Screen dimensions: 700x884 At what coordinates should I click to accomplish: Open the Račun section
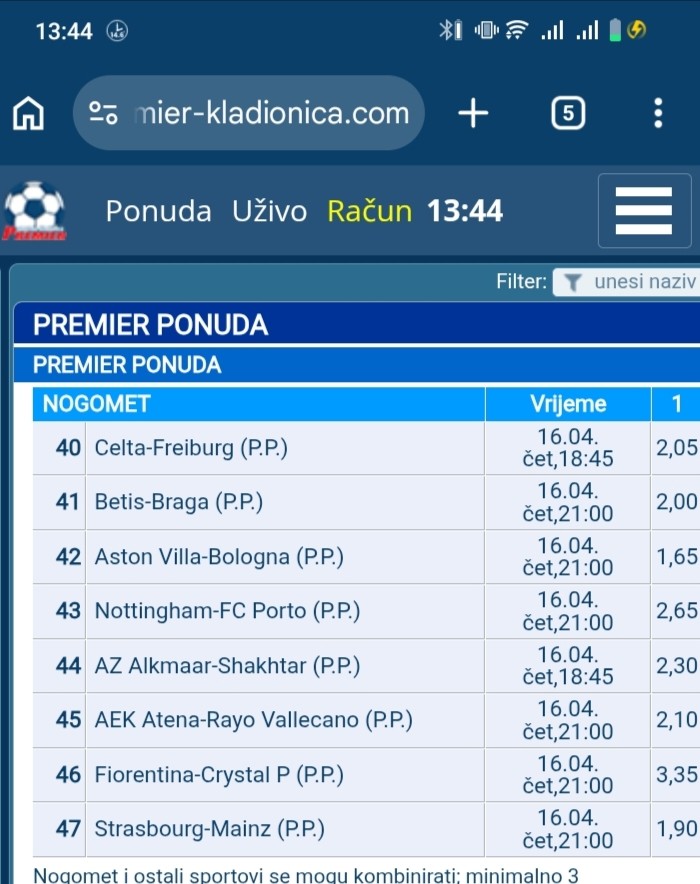pyautogui.click(x=369, y=211)
